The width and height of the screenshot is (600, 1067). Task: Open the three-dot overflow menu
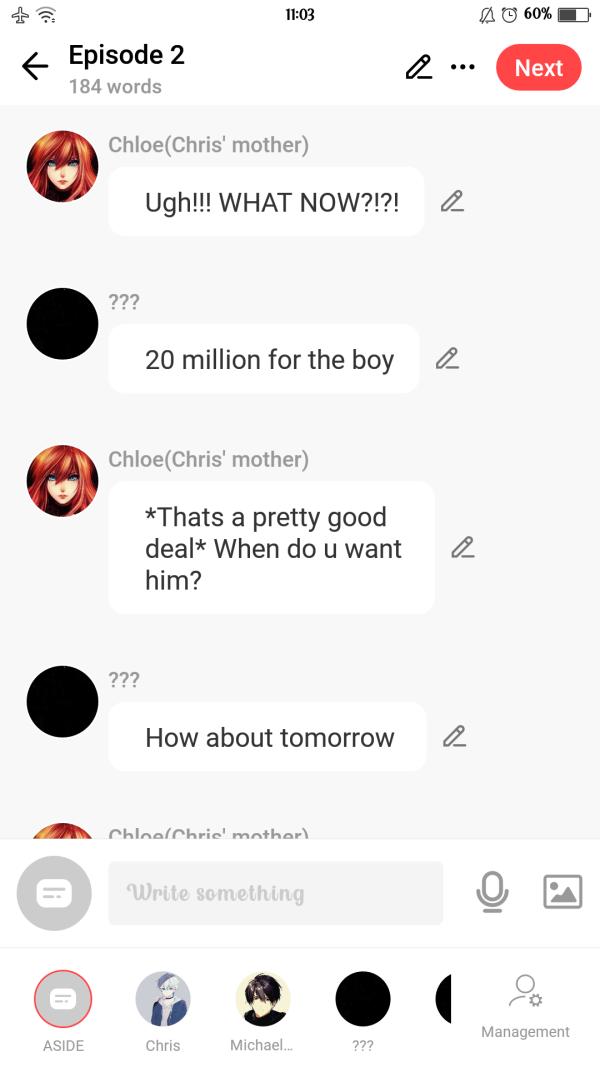coord(462,67)
